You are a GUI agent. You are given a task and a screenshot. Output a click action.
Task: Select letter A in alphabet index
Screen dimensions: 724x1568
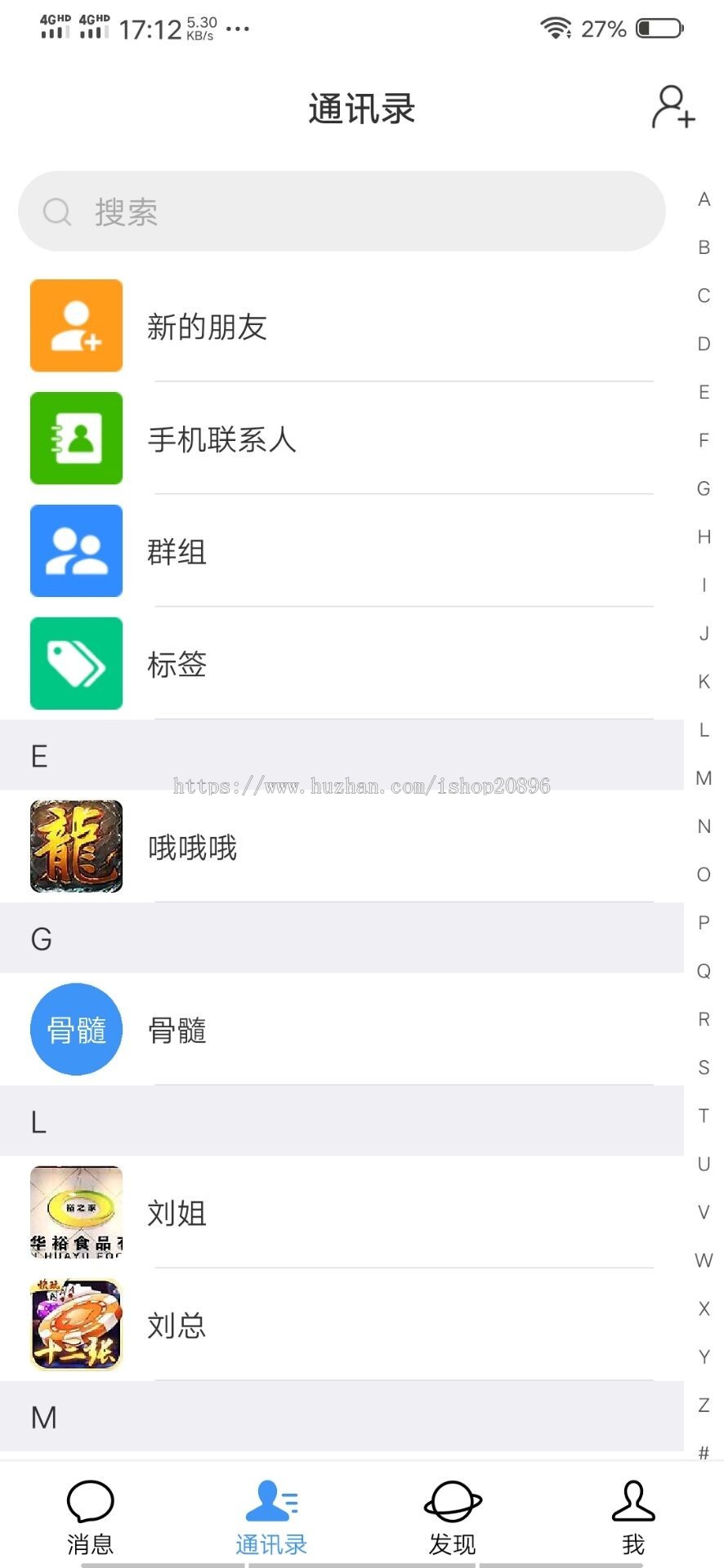(x=704, y=199)
